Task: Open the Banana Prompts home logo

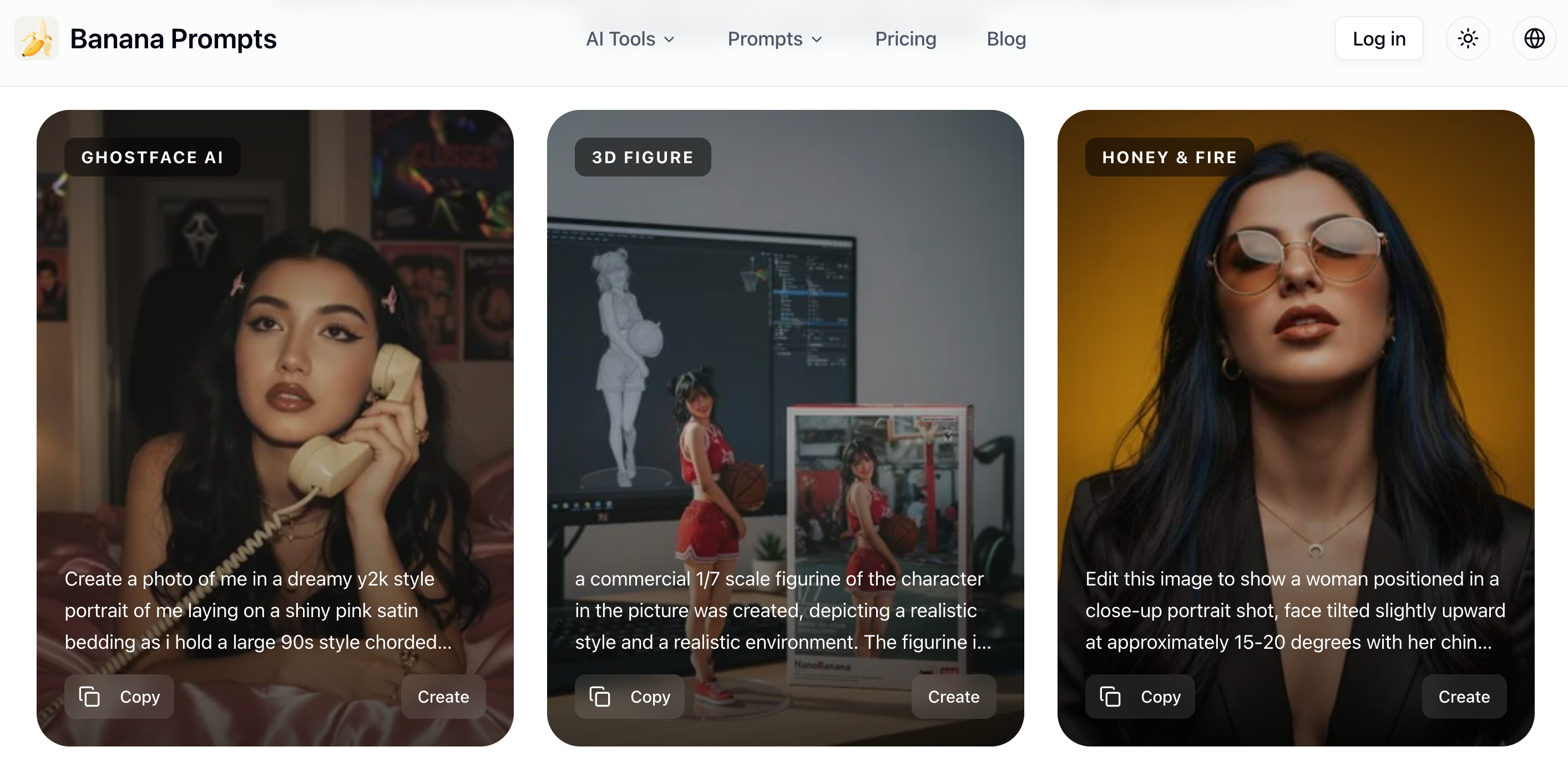Action: 146,39
